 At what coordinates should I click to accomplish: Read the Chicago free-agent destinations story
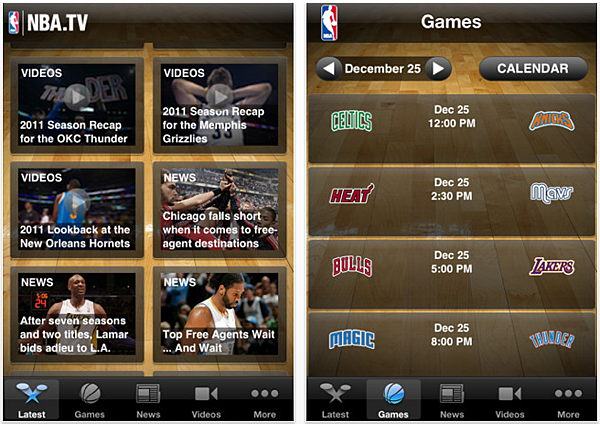(219, 208)
